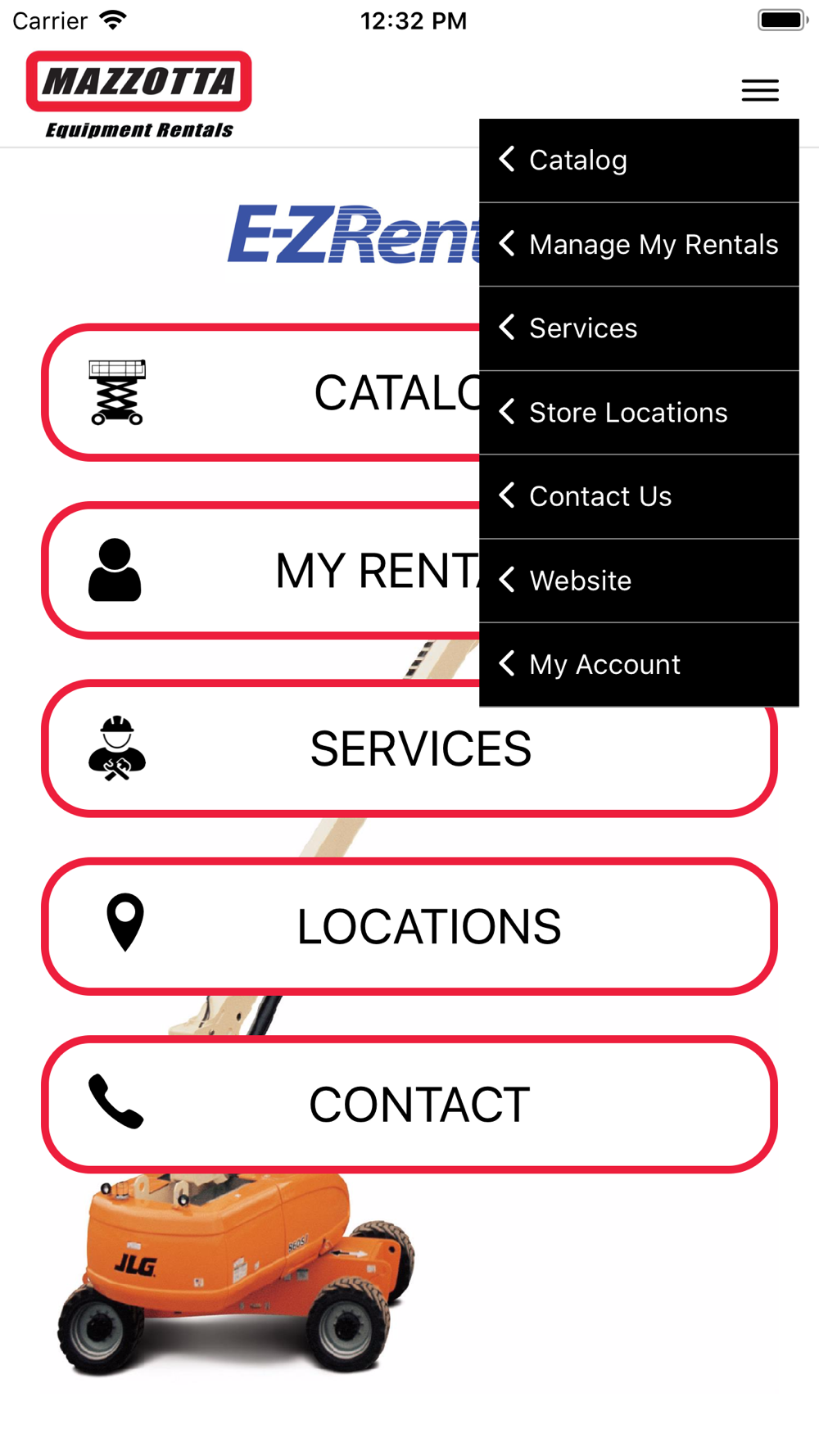Go to My Account

click(x=639, y=665)
